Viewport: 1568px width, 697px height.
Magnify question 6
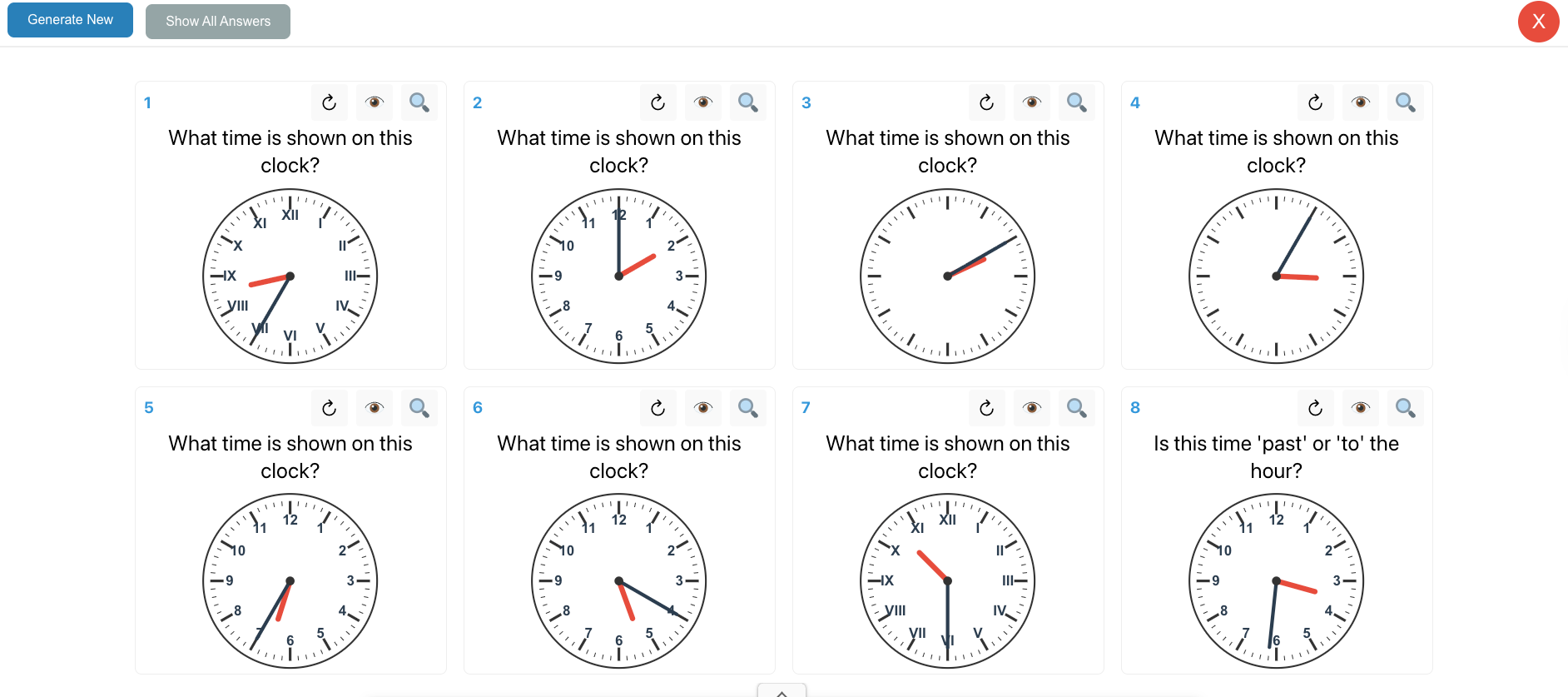pyautogui.click(x=748, y=408)
